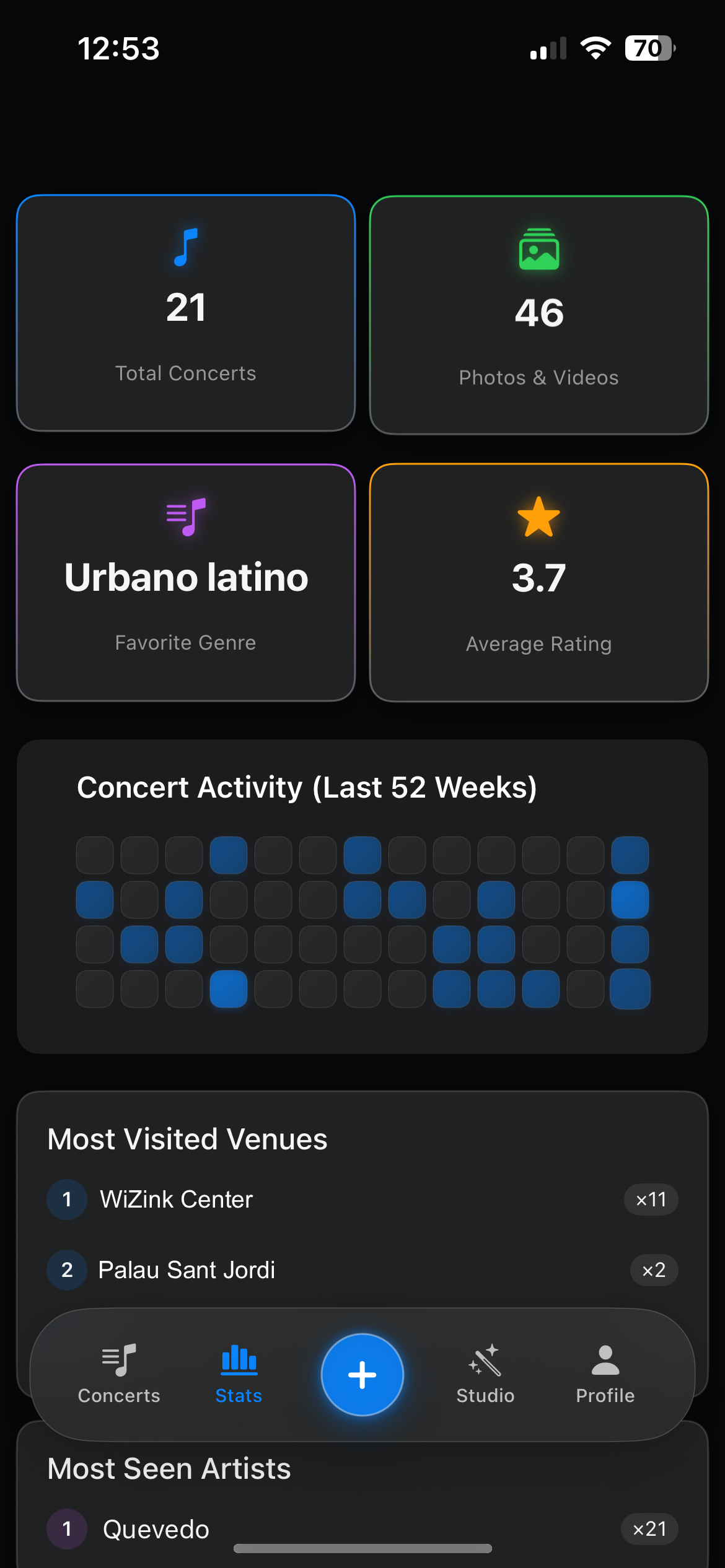Add a new concert with the plus button

362,1375
